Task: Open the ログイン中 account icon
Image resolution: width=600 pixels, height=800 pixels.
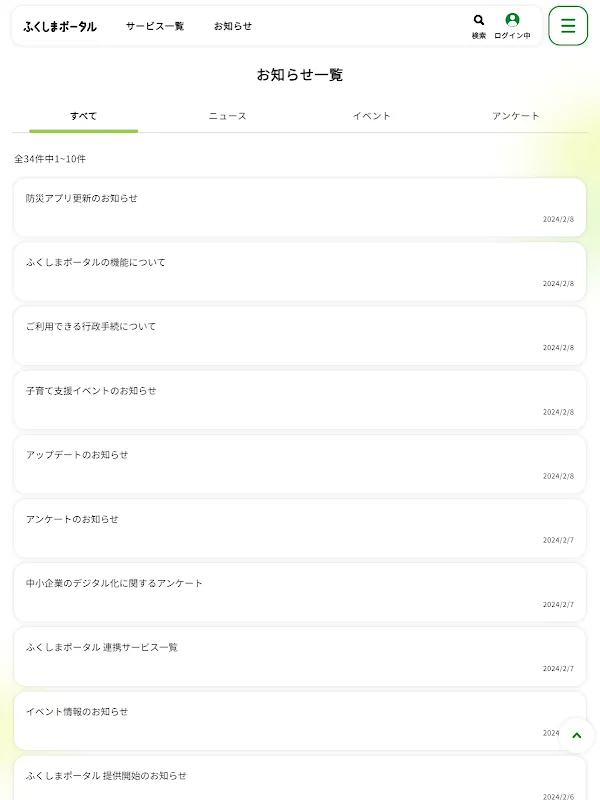Action: (512, 24)
